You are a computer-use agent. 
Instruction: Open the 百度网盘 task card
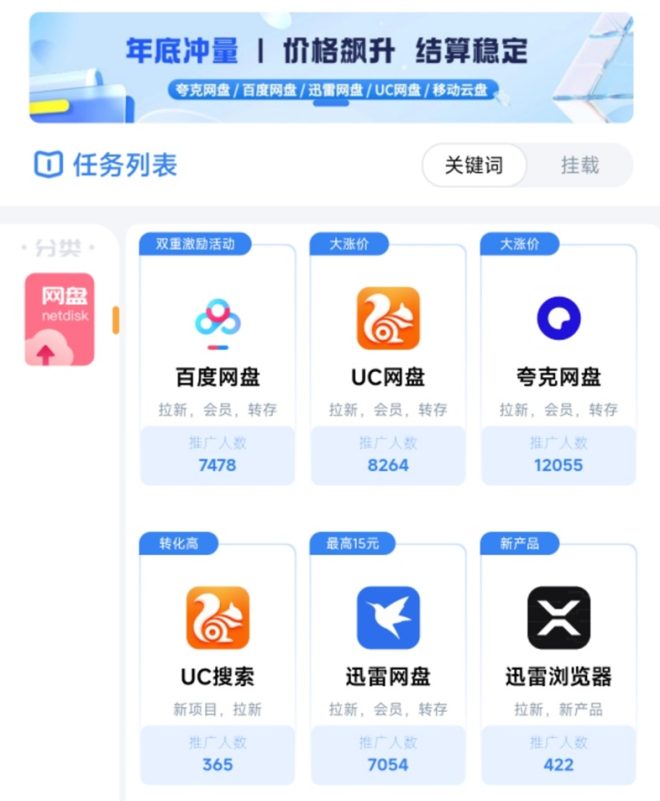coord(217,365)
